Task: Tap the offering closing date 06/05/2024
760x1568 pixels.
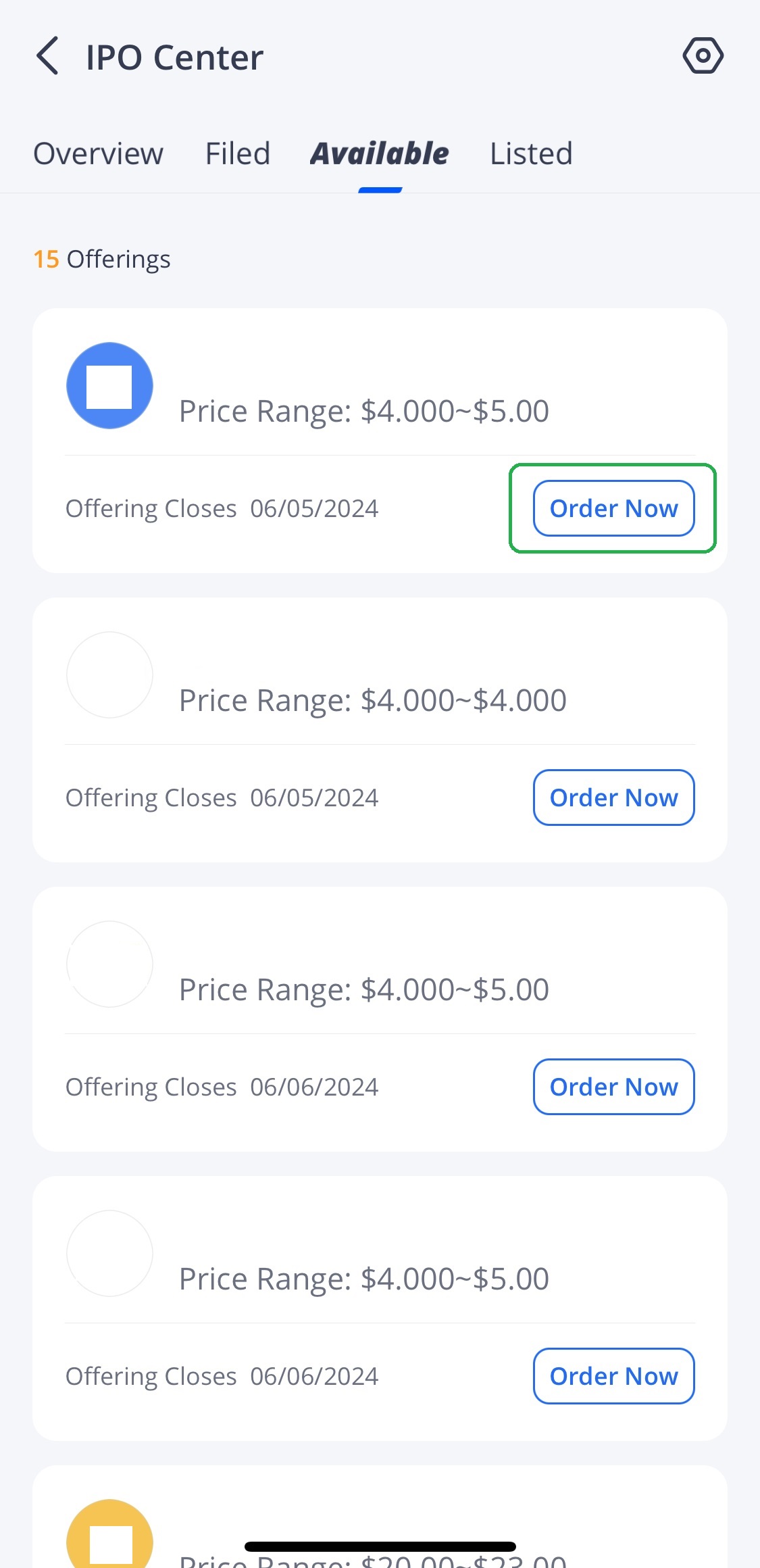Action: [x=315, y=508]
